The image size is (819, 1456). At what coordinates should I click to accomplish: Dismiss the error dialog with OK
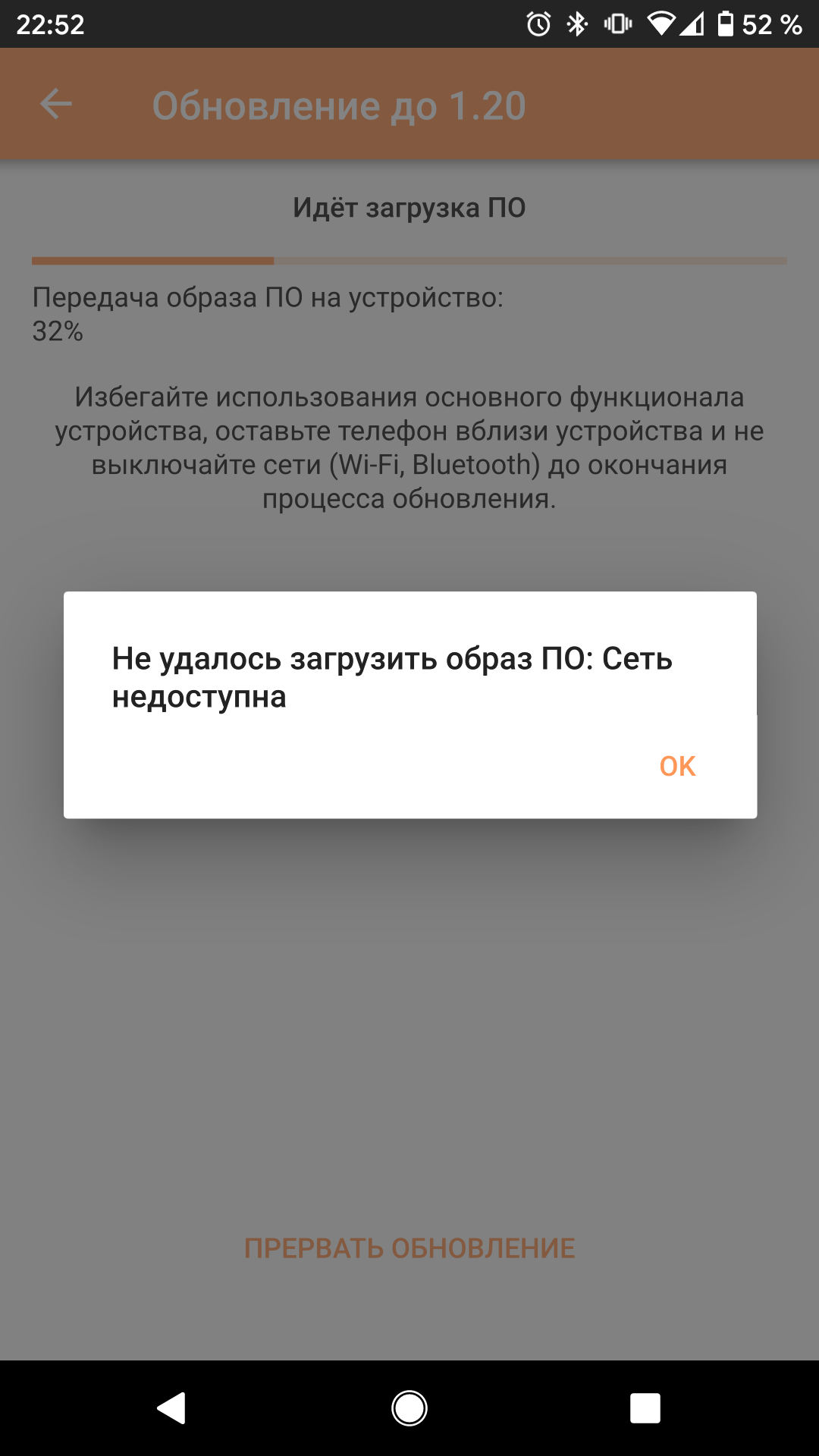pyautogui.click(x=677, y=766)
